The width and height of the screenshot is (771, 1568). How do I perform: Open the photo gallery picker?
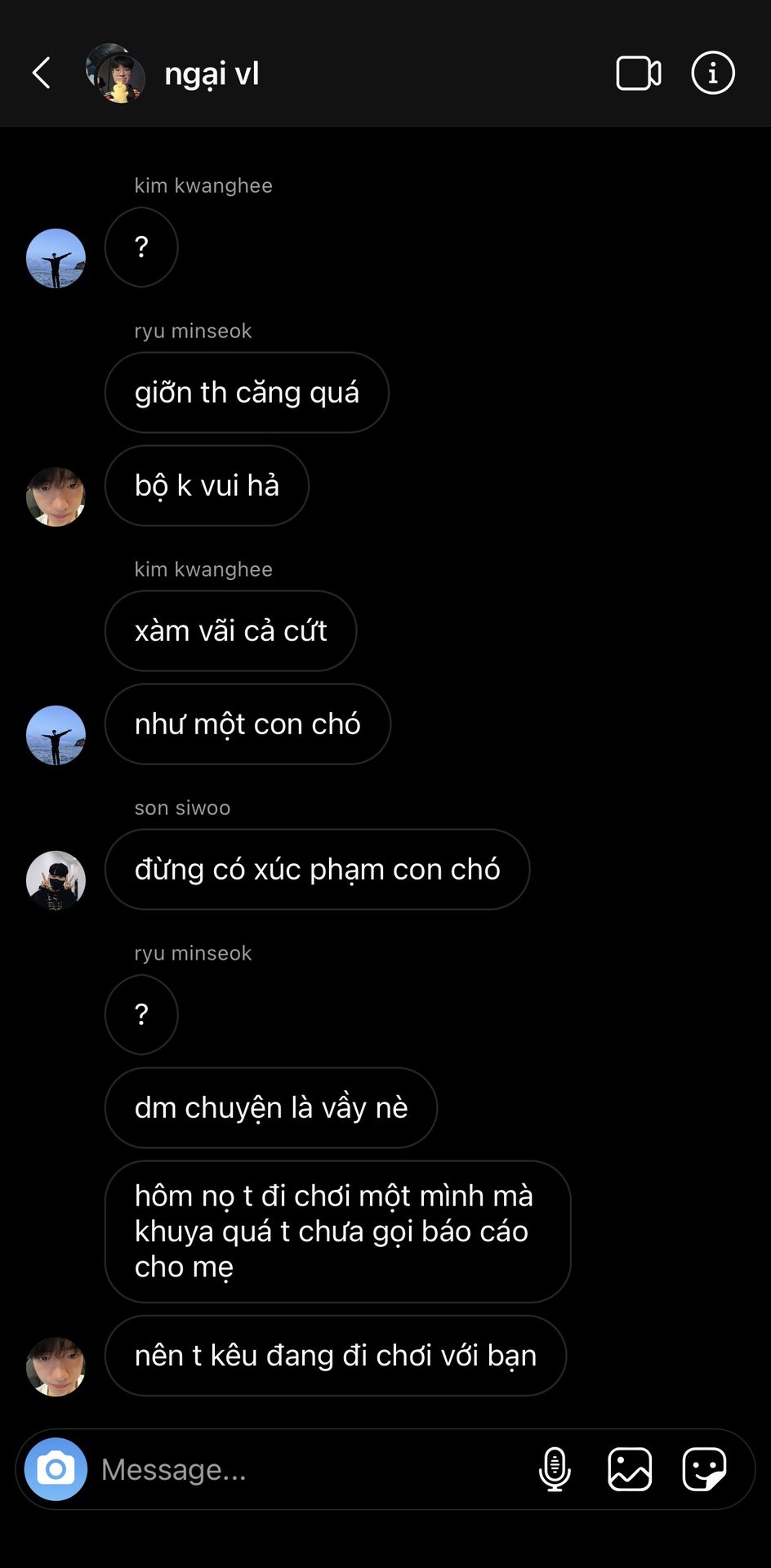pyautogui.click(x=630, y=1469)
